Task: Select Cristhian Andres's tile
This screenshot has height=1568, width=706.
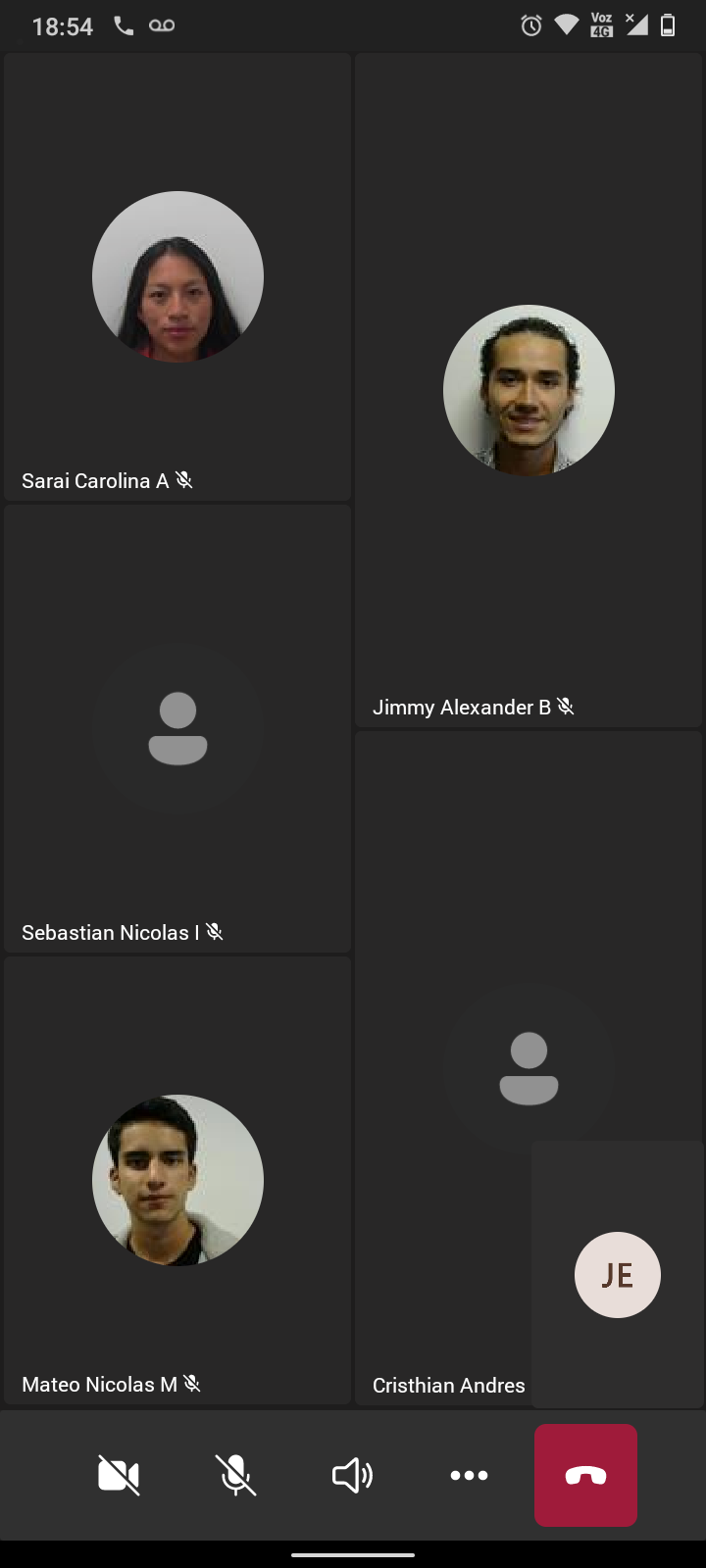Action: (443, 1068)
